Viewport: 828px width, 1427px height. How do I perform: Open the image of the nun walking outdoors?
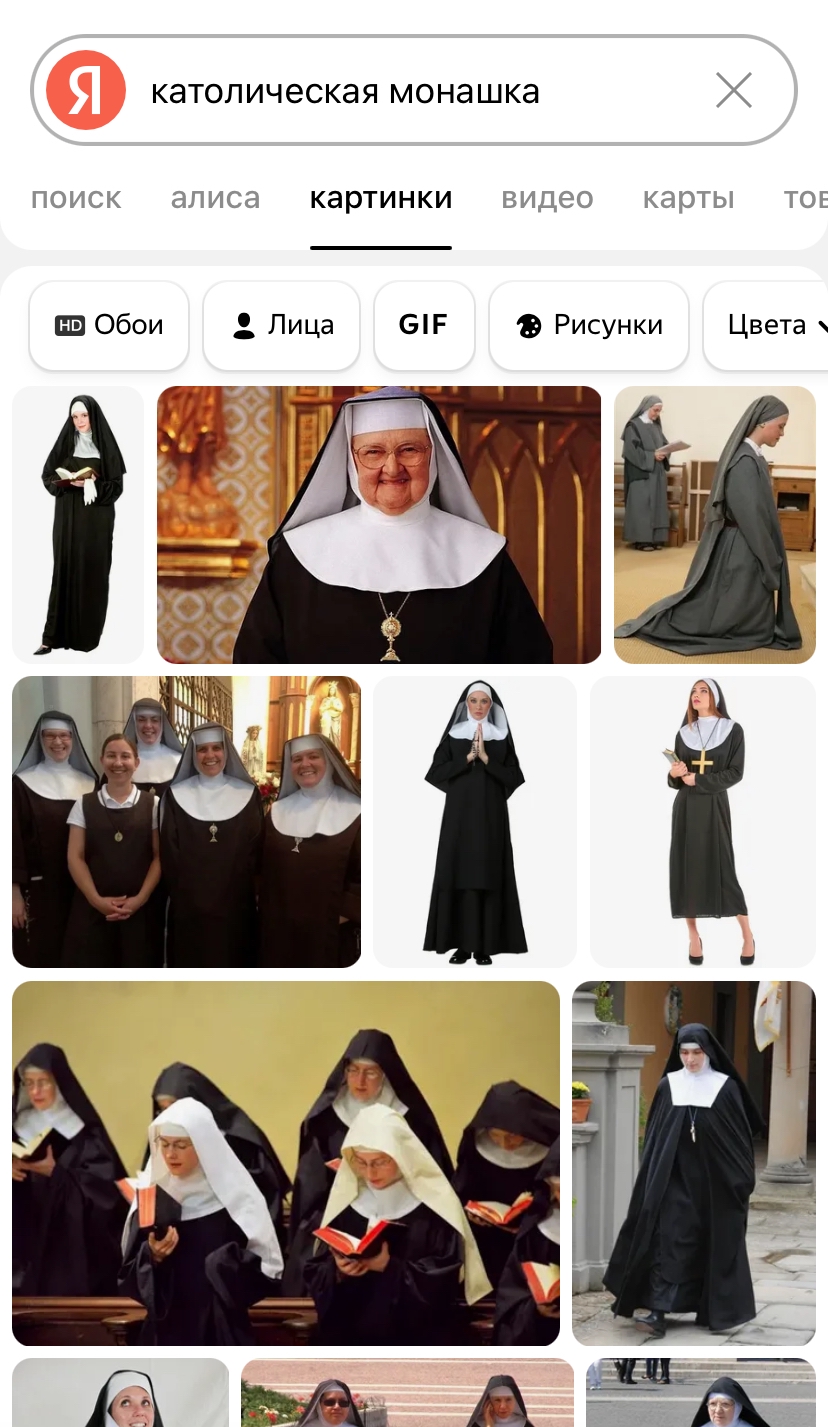pos(694,1163)
